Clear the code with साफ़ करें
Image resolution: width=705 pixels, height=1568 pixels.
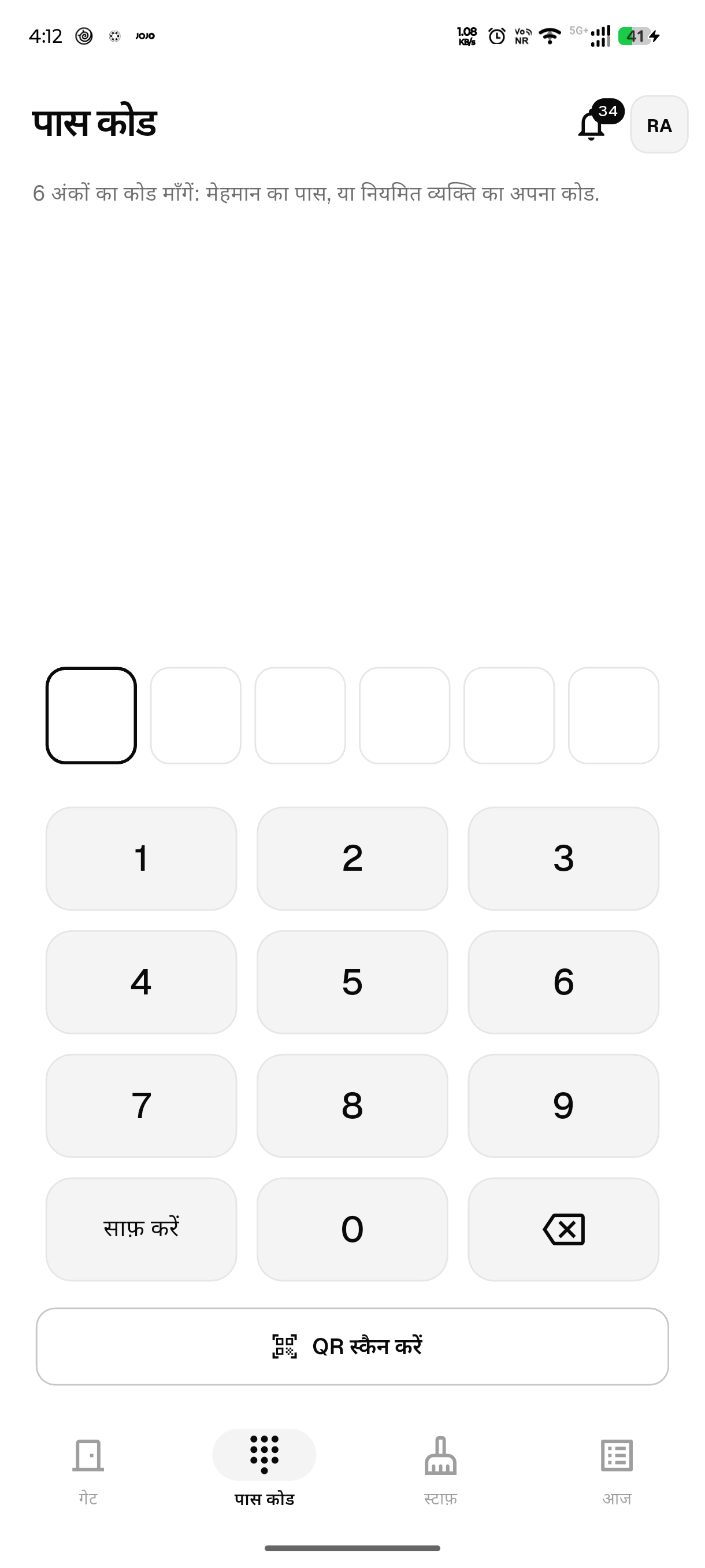[x=141, y=1229]
